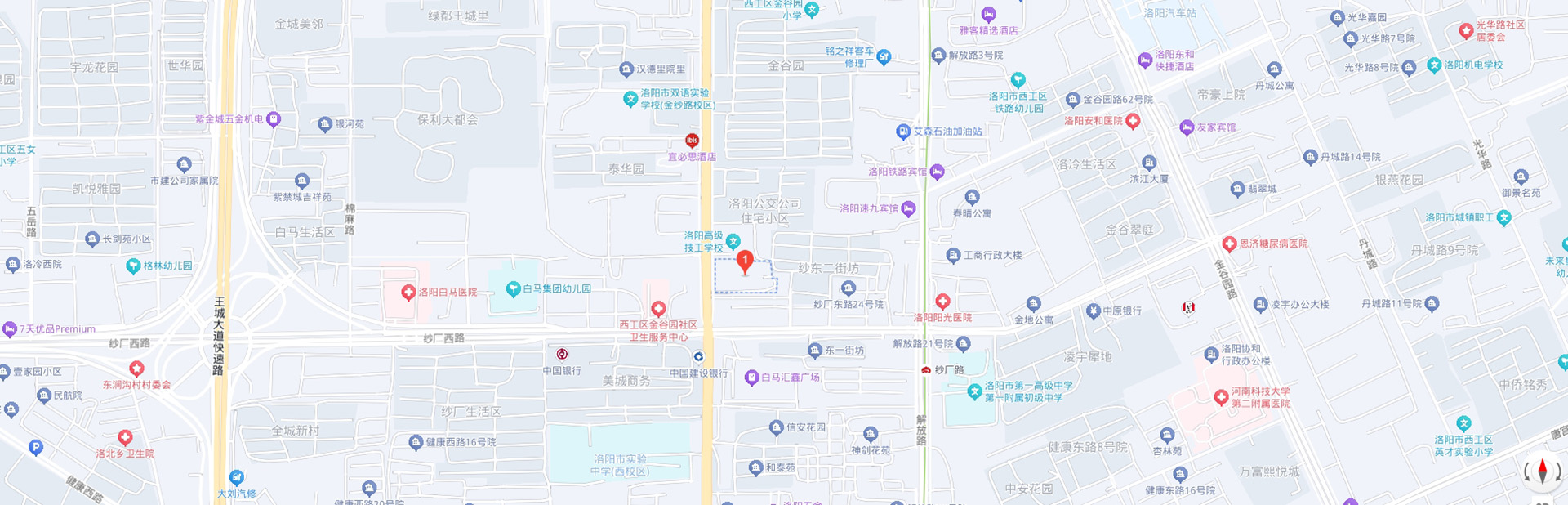Tap the 西工区金谷园社区卫生服务中心 marker
Viewport: 1568px width, 505px height.
(658, 309)
